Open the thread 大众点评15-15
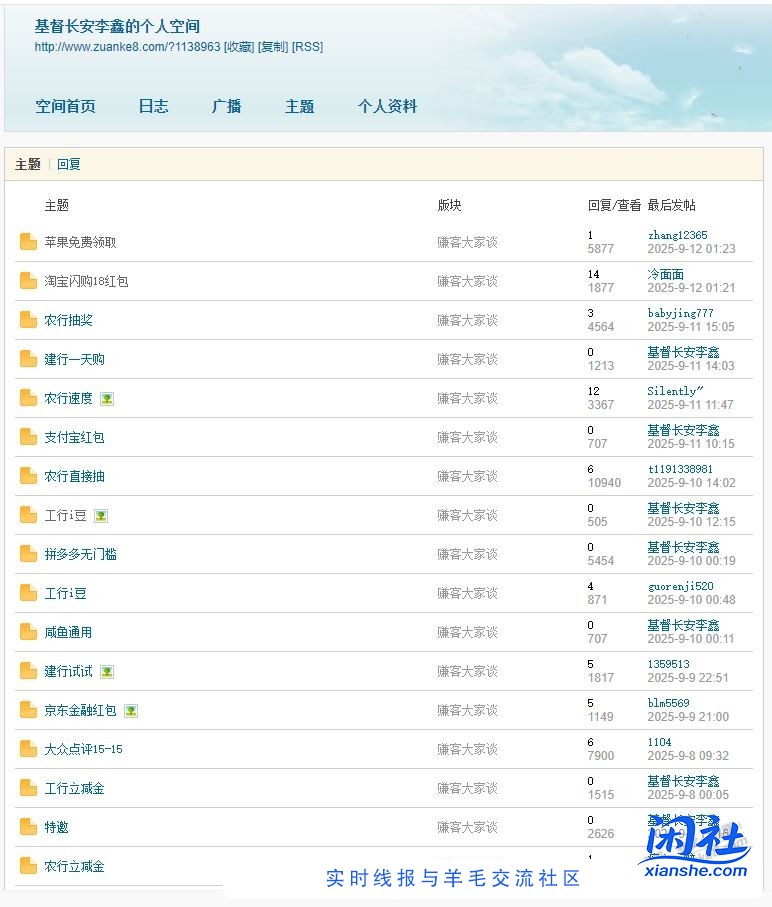The image size is (772, 907). click(x=83, y=749)
